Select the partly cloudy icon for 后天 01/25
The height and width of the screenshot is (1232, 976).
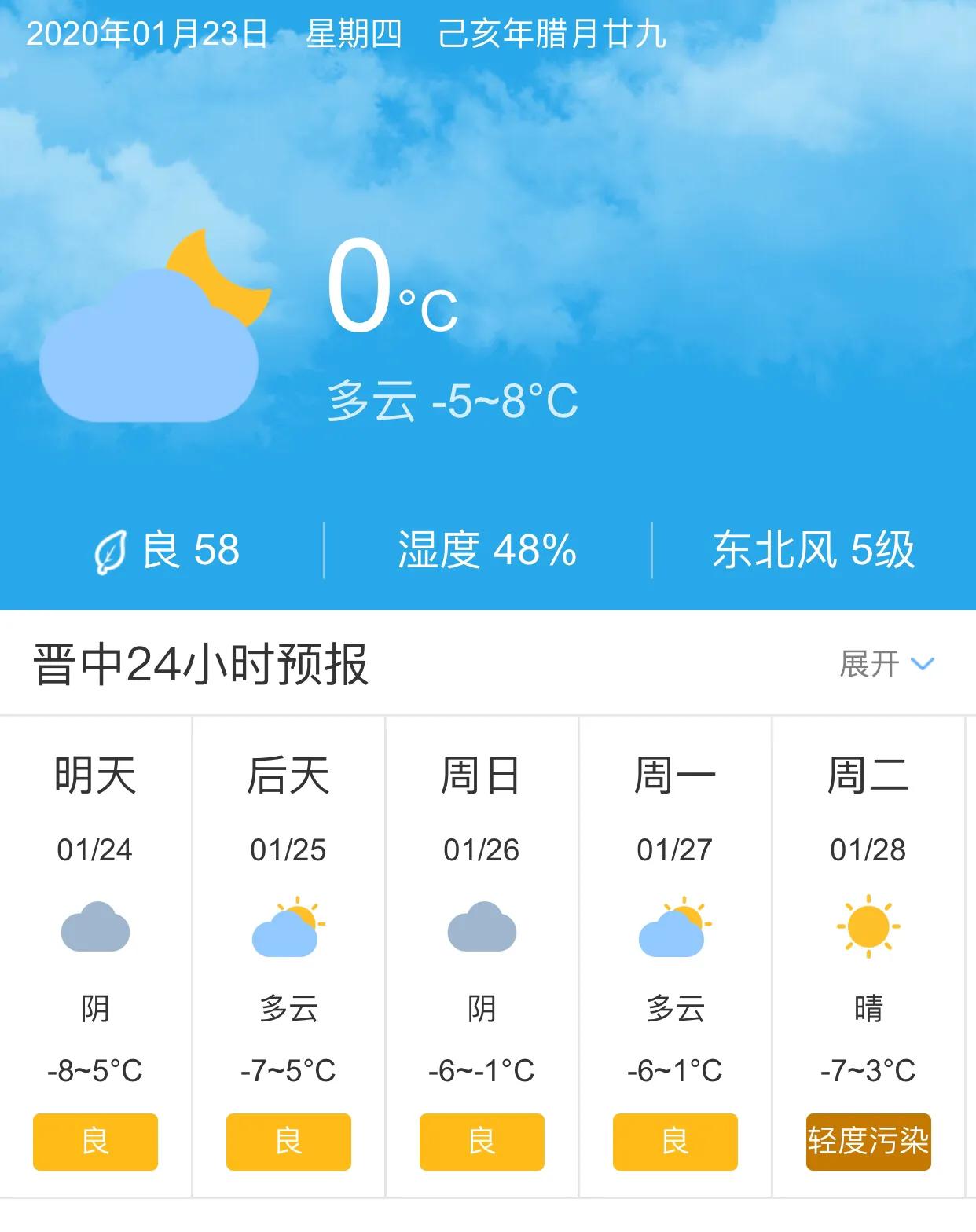coord(288,929)
